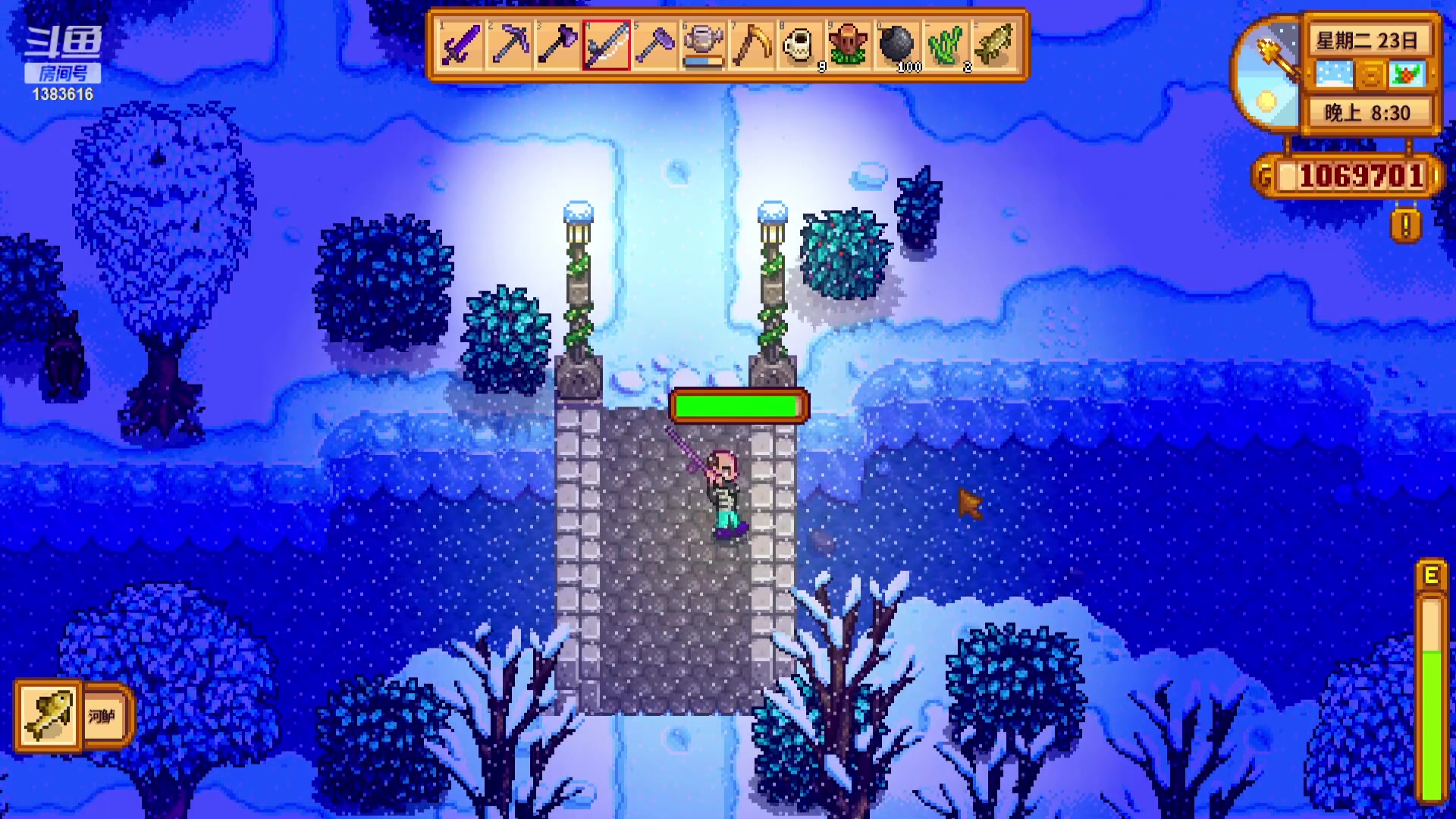Screen dimensions: 1456x819
Task: Choose the watering can tool
Action: pyautogui.click(x=704, y=45)
